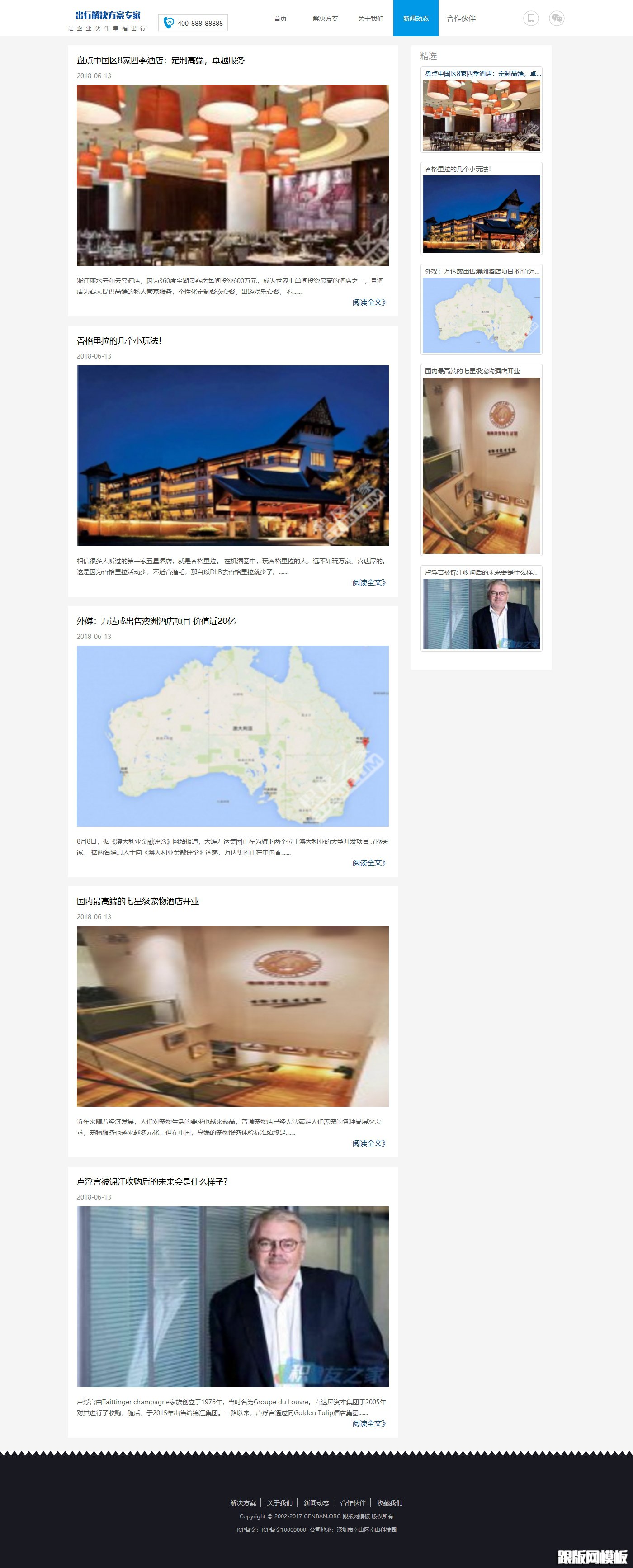Open article title 香格里拉的几个小玩法!
The width and height of the screenshot is (633, 1568).
tap(119, 341)
